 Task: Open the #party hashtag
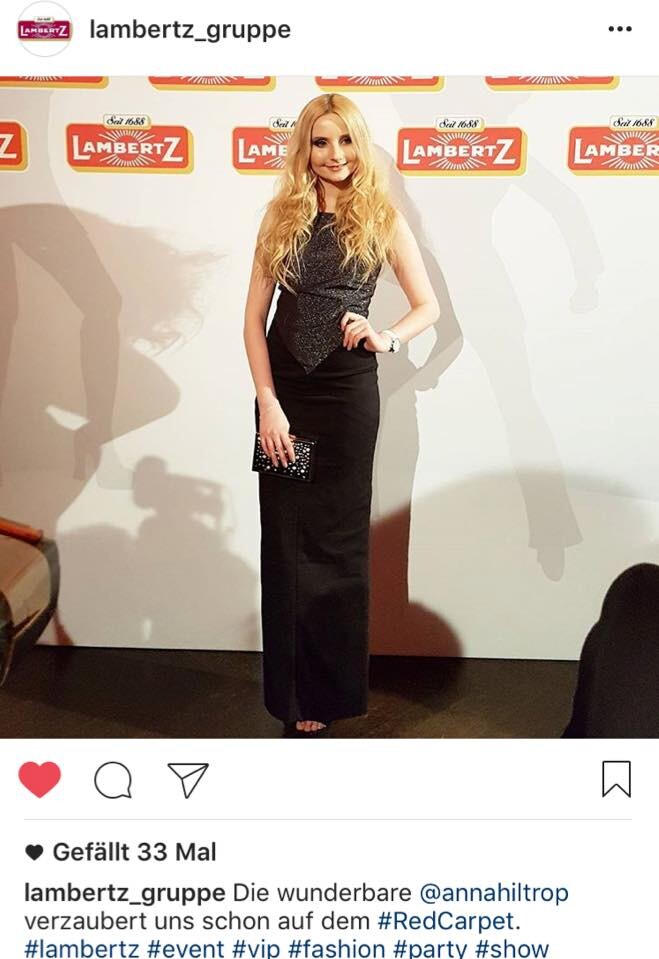430,948
